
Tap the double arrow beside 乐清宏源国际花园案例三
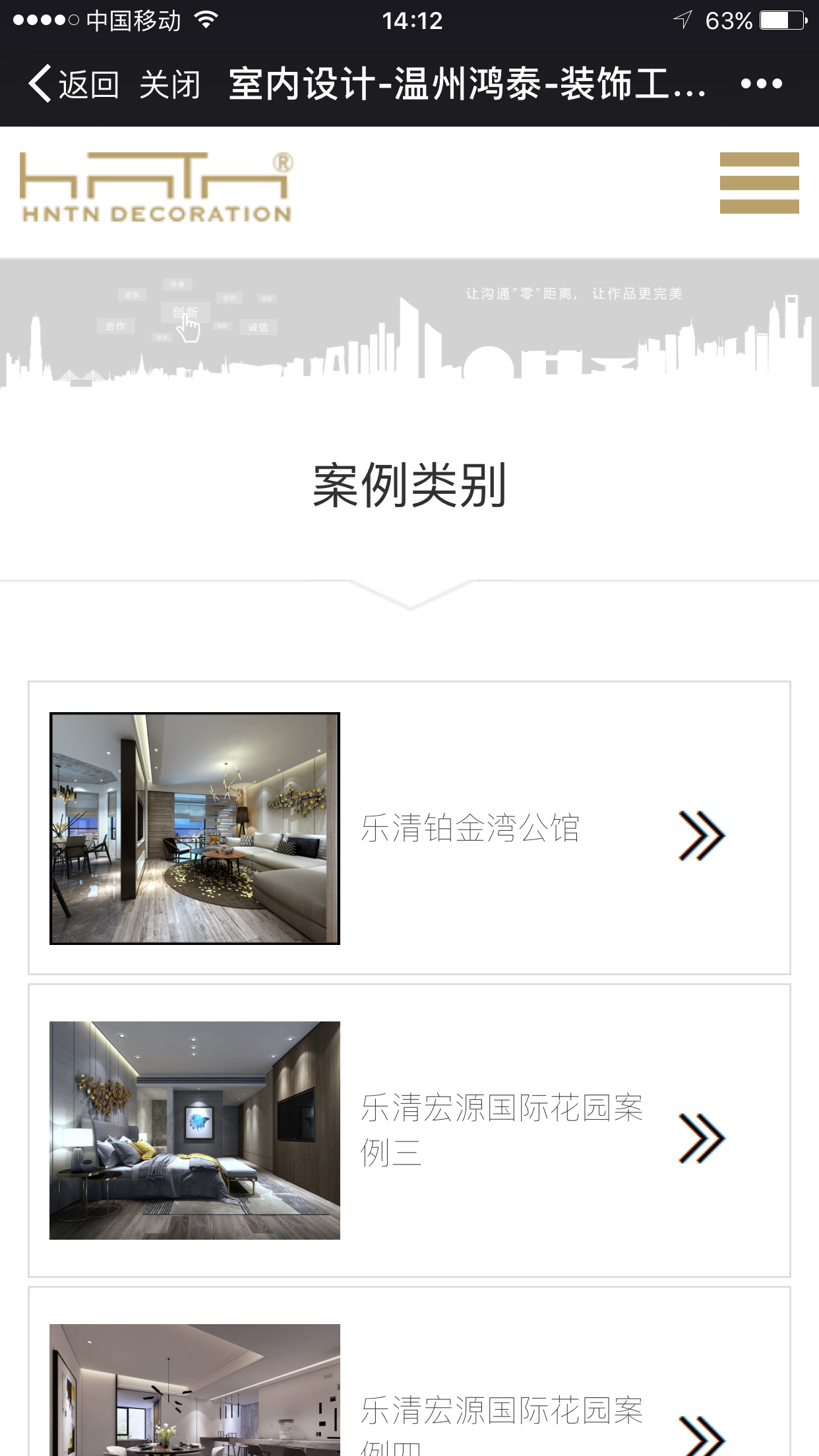[x=701, y=1137]
